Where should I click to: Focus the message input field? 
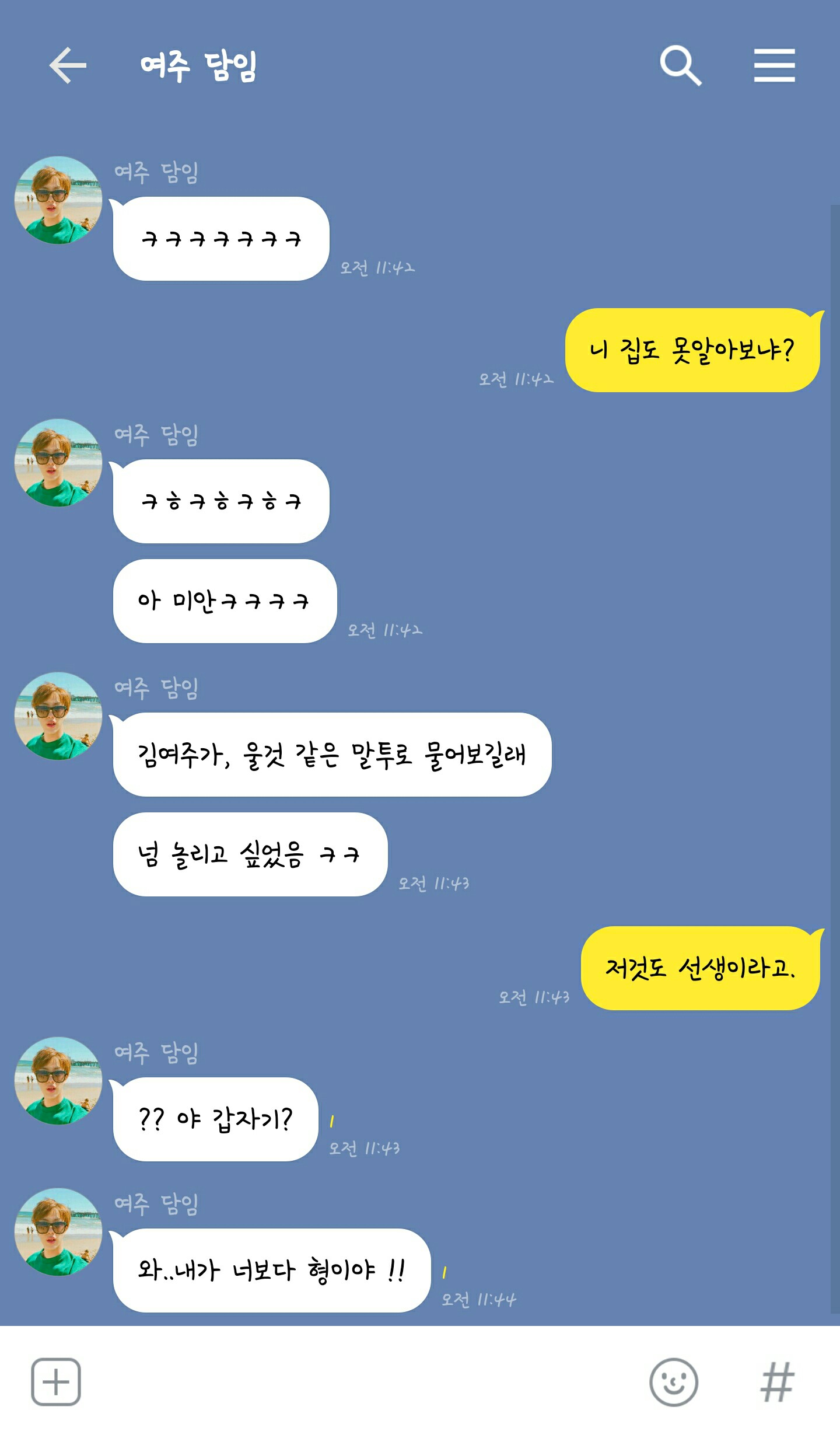pos(362,1382)
